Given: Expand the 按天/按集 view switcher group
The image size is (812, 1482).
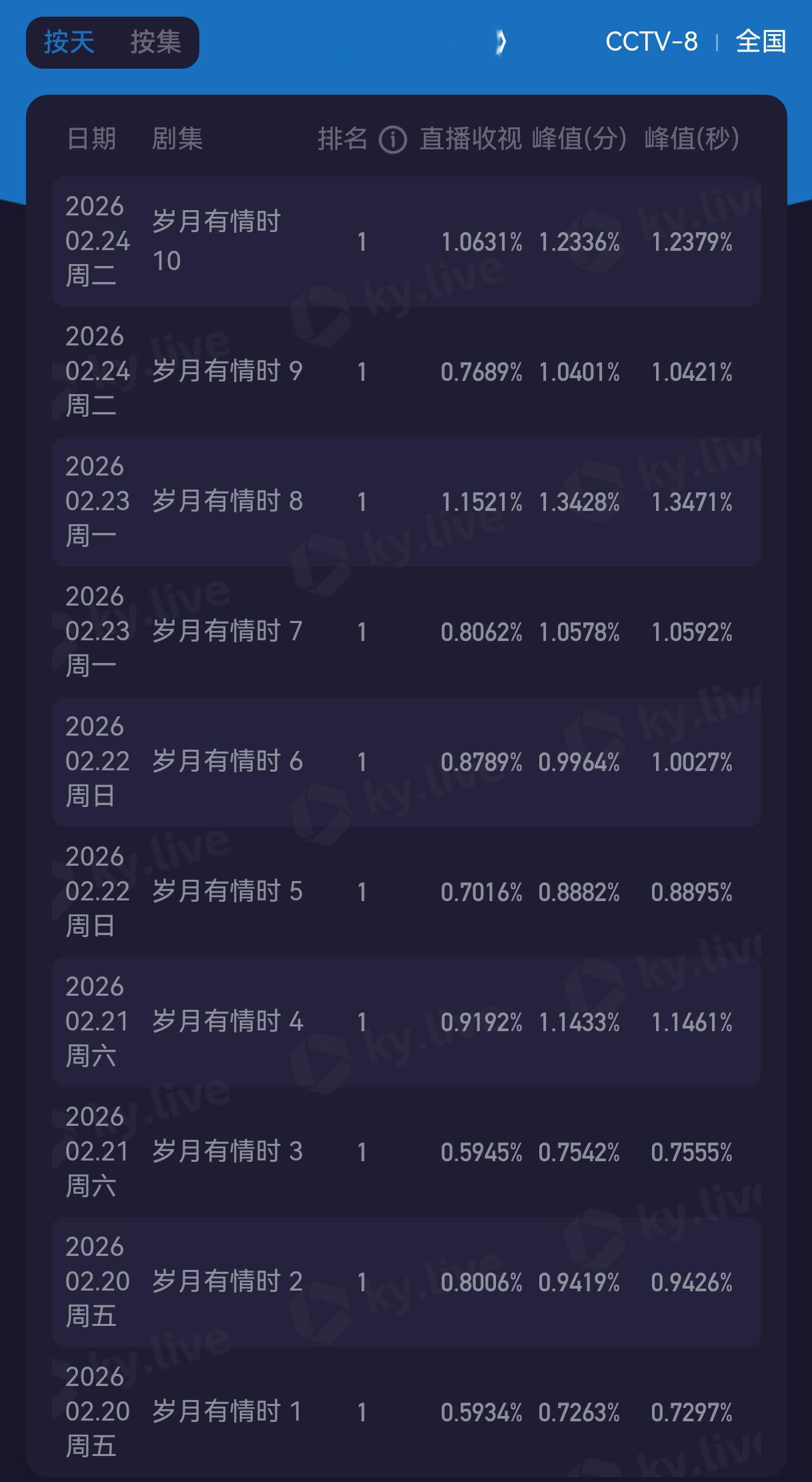Looking at the screenshot, I should tap(113, 42).
